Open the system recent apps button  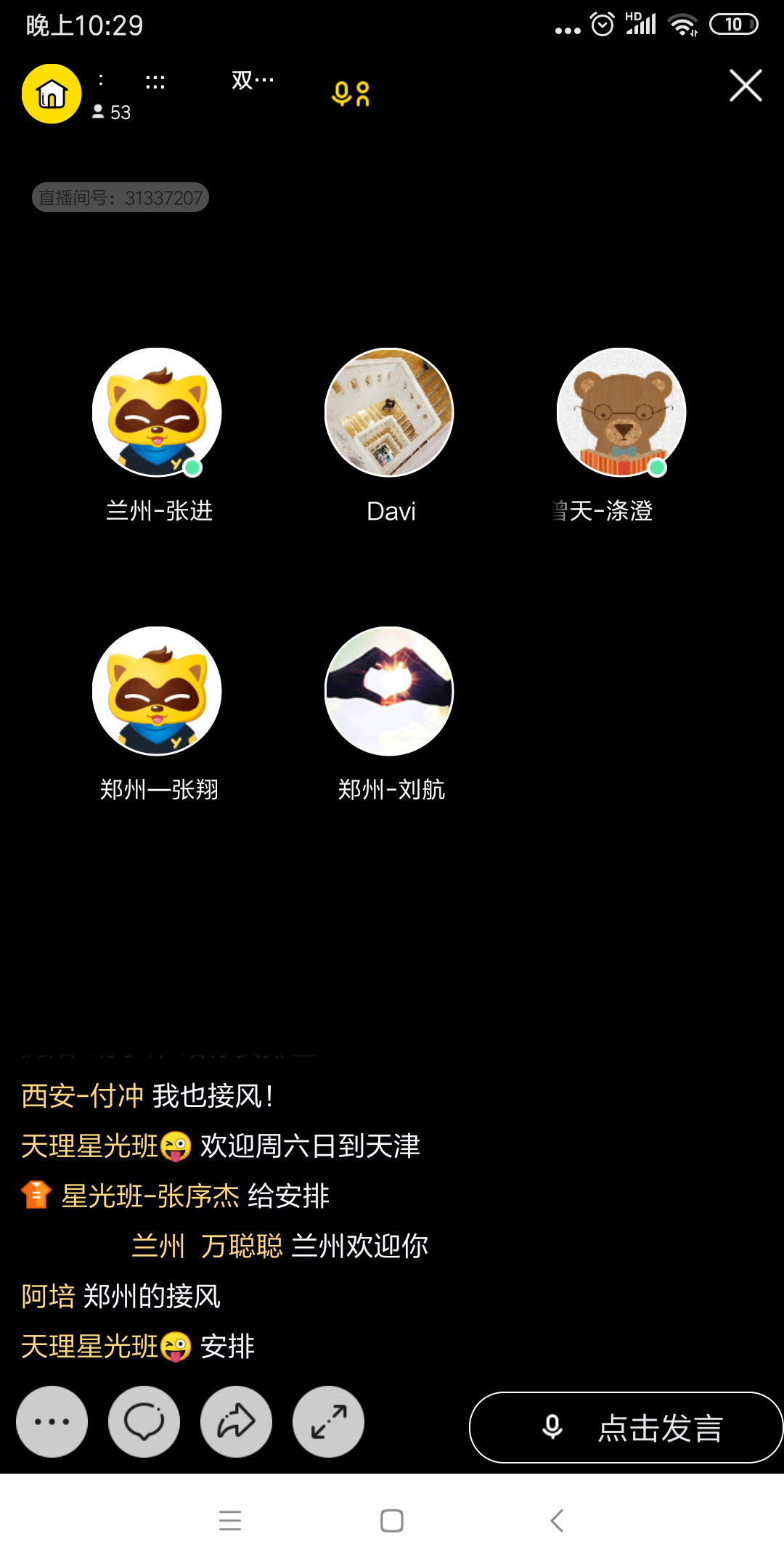tap(230, 1520)
